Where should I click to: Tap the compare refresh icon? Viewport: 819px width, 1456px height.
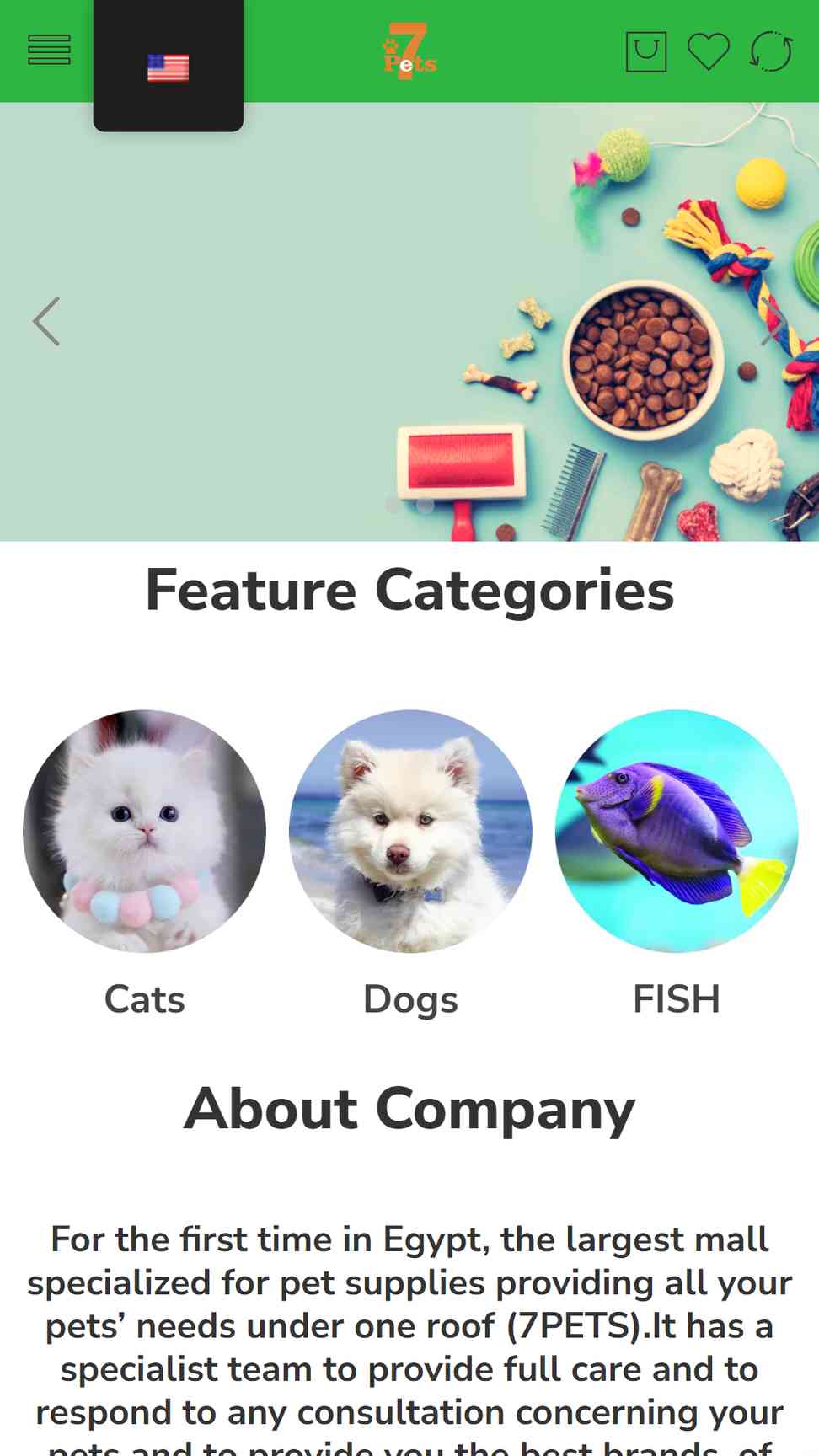771,51
